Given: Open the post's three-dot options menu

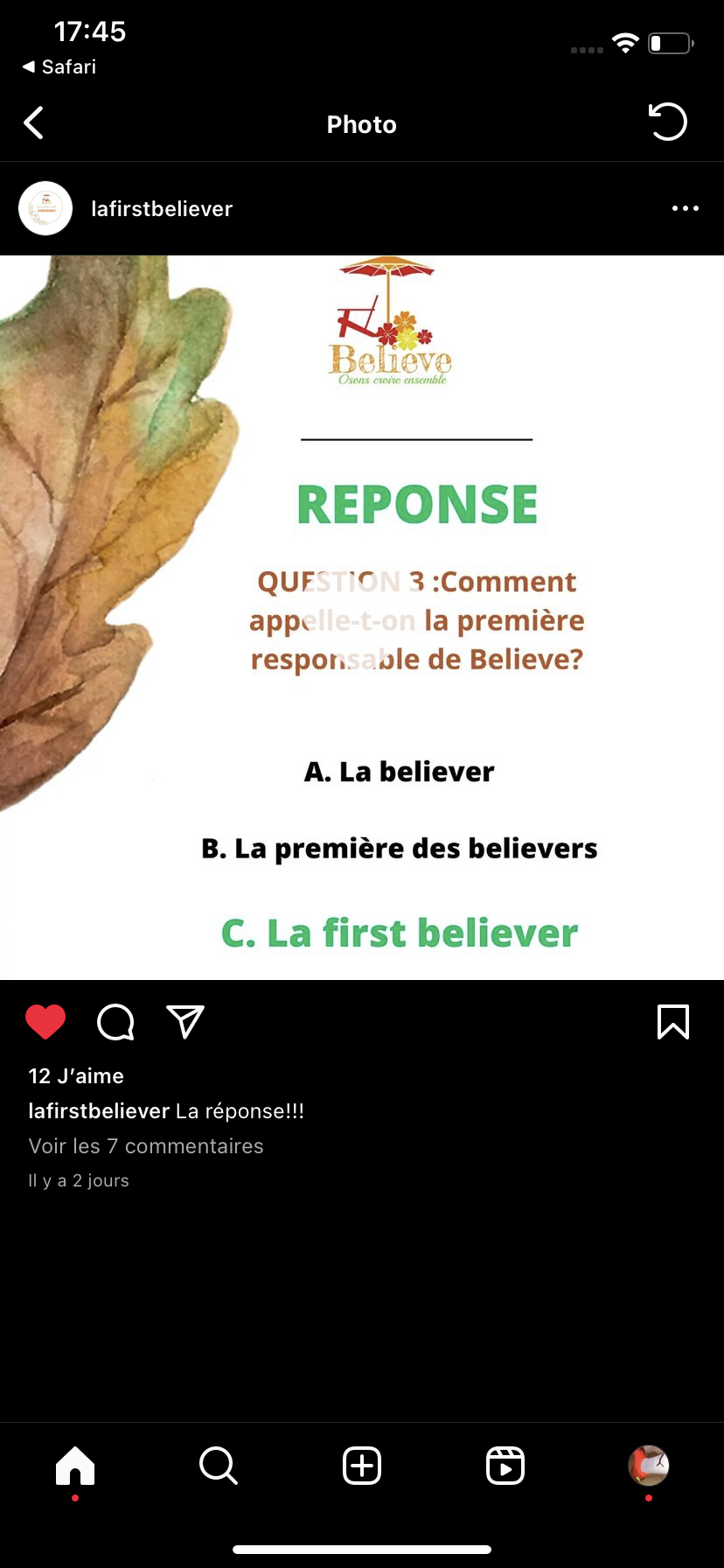Looking at the screenshot, I should [685, 208].
